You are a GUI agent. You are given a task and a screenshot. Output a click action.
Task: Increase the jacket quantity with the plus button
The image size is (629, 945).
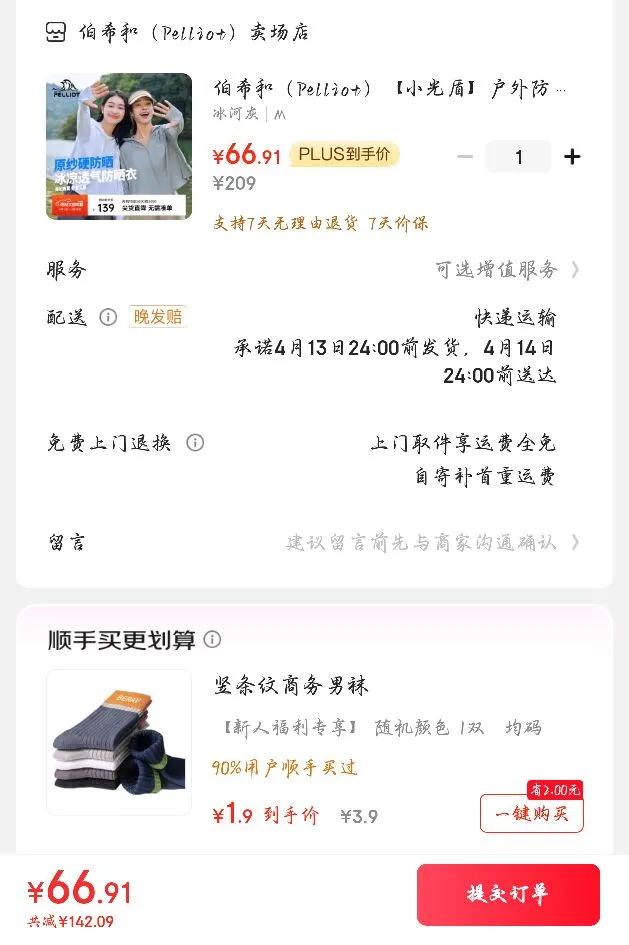click(572, 156)
